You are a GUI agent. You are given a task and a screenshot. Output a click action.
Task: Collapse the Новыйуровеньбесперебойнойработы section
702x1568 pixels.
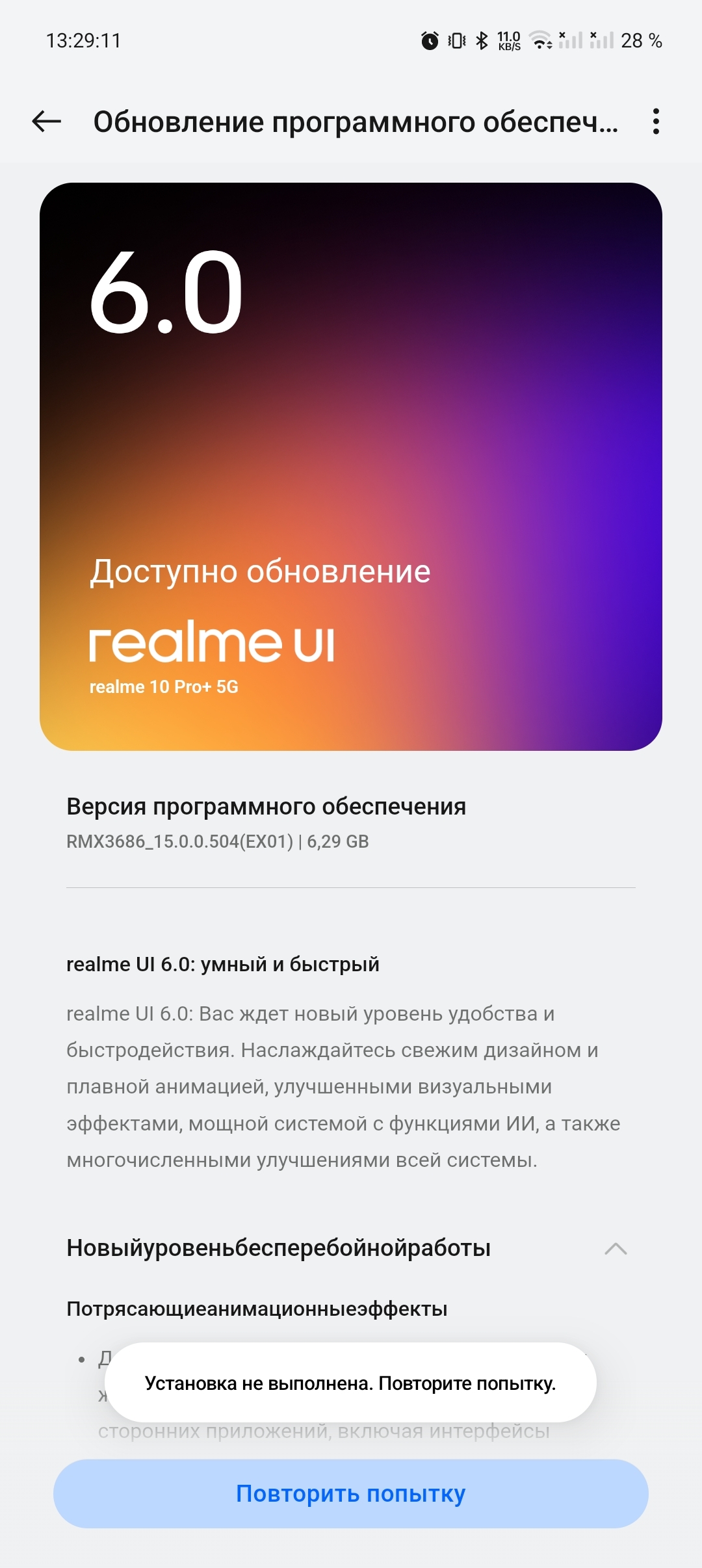615,1249
